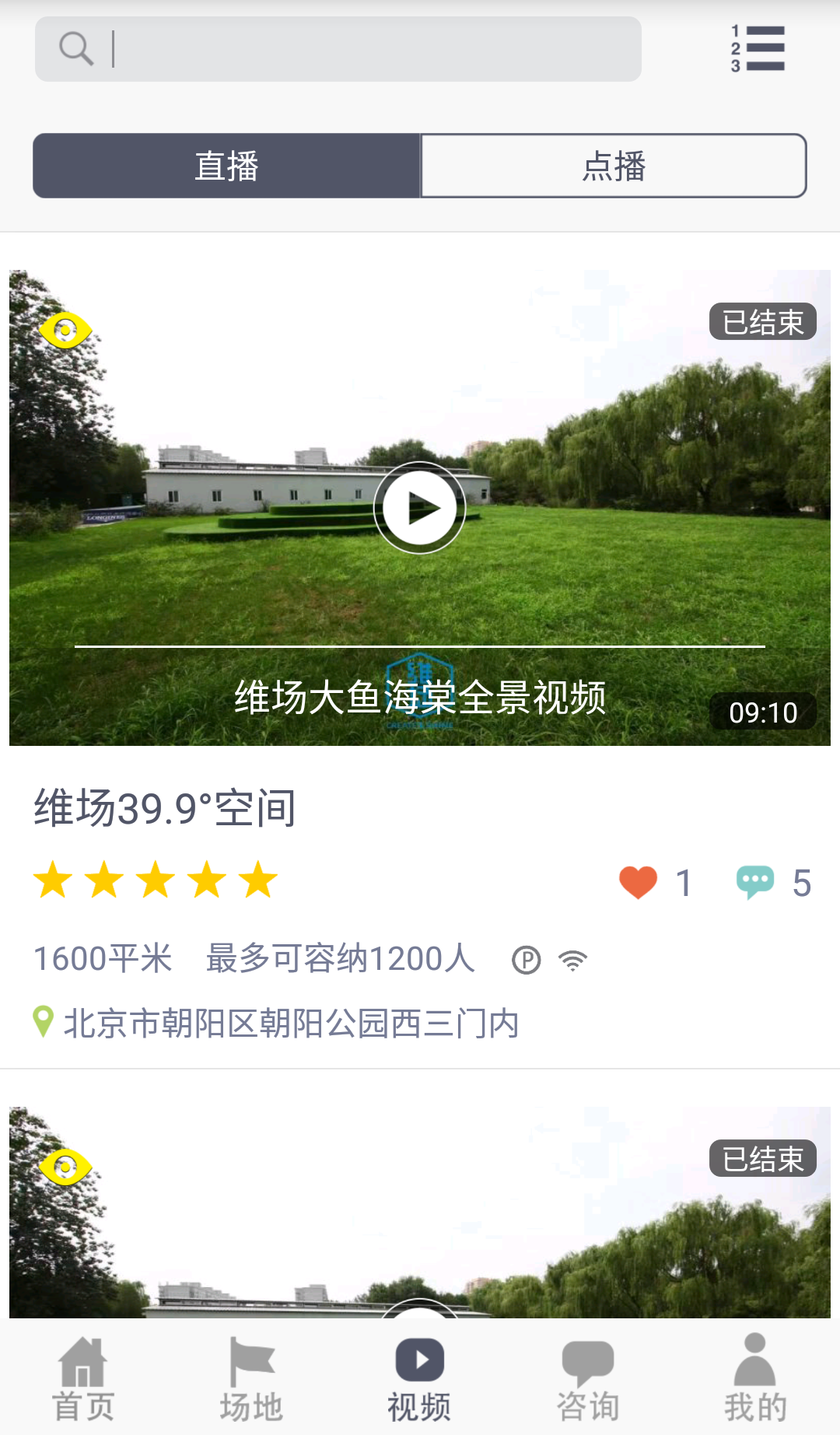This screenshot has height=1435, width=840.
Task: Switch to the 点播 tab
Action: 614,166
